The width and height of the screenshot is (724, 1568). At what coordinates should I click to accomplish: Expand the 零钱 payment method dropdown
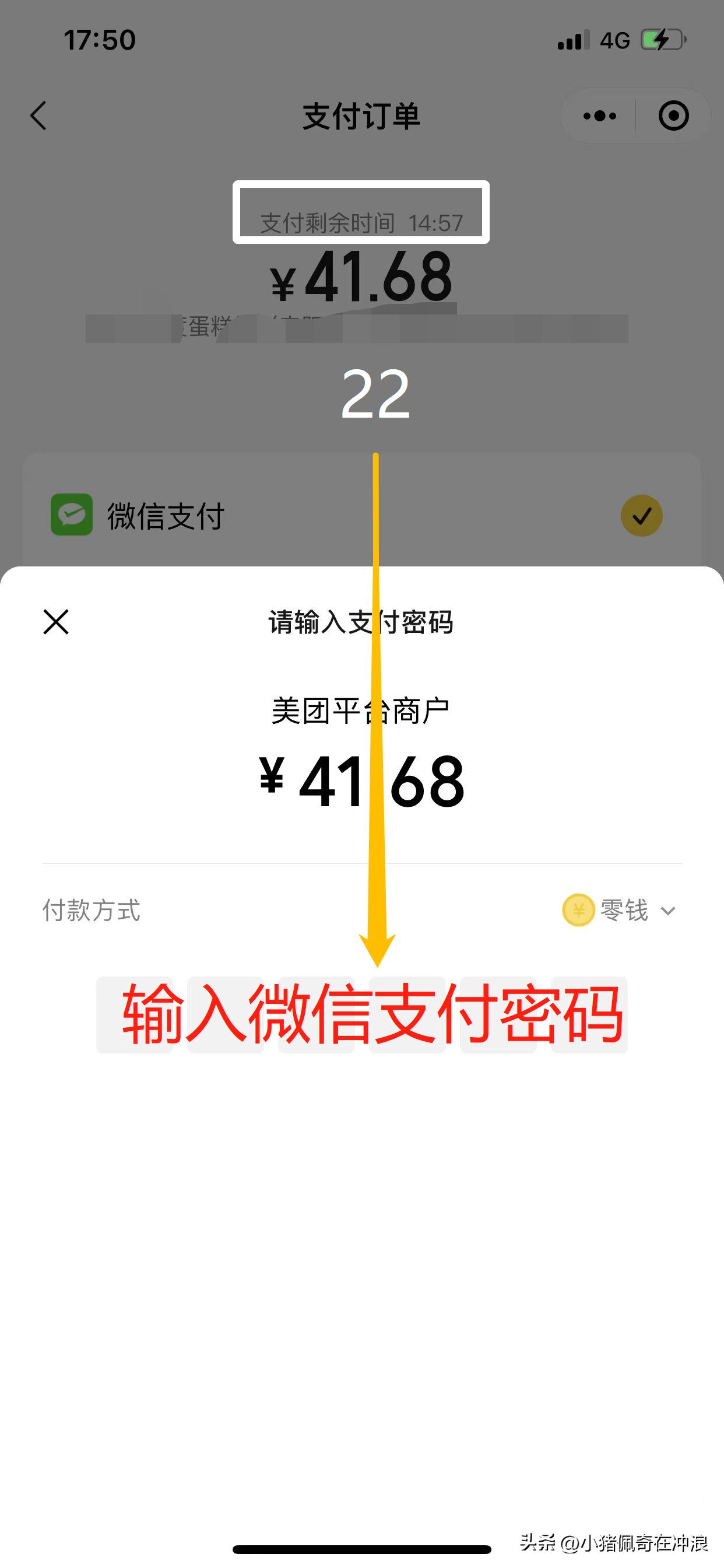pos(668,911)
